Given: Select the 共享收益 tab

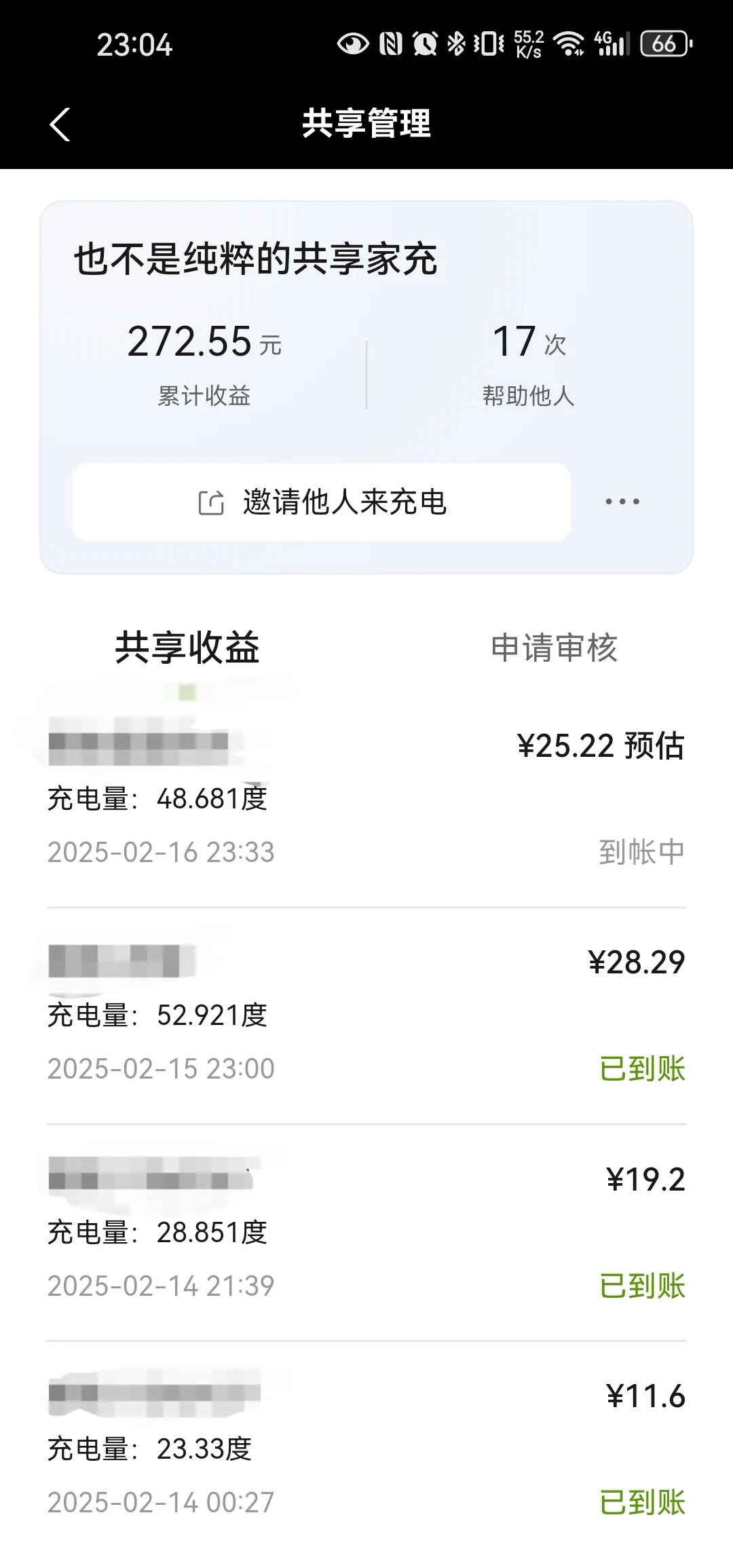Looking at the screenshot, I should click(187, 648).
